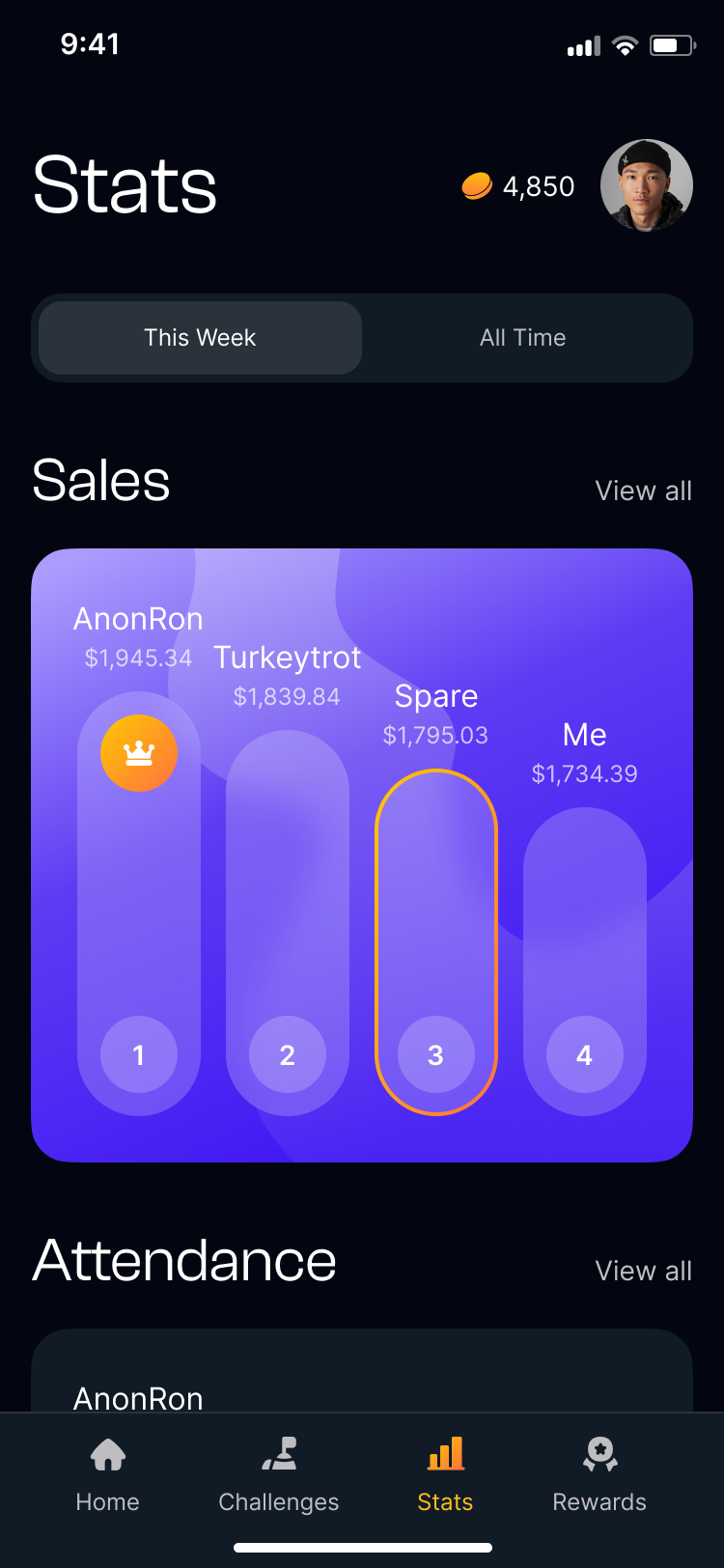View all Sales rankings
The width and height of the screenshot is (724, 1568).
[x=643, y=490]
